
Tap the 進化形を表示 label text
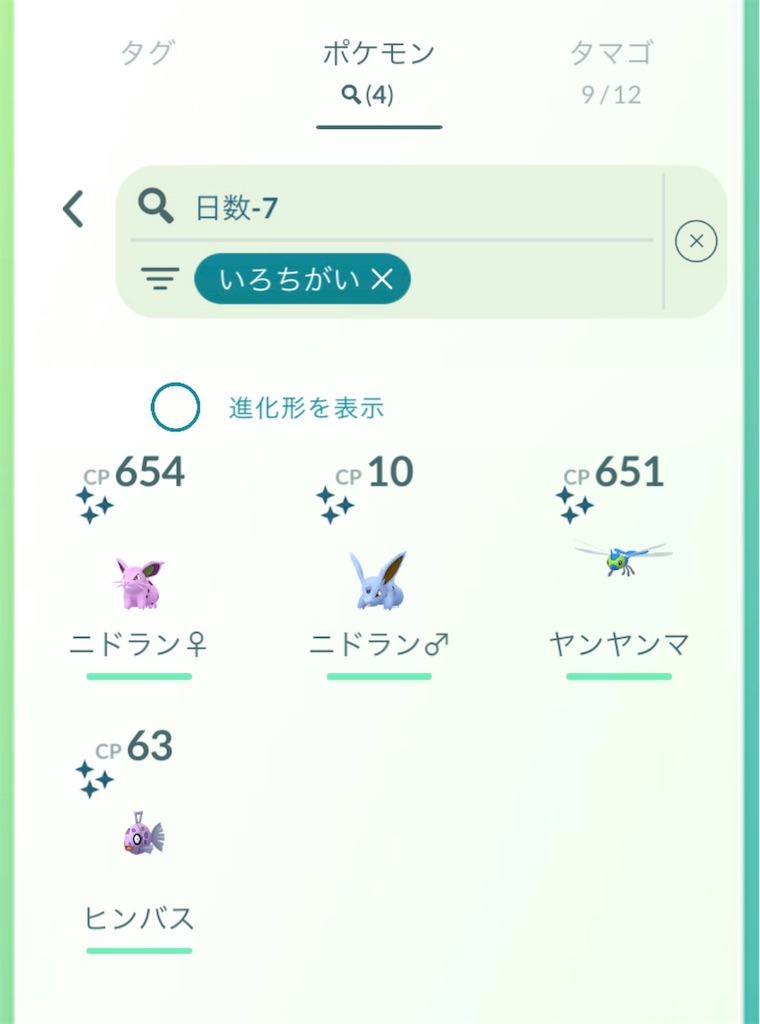coord(305,408)
